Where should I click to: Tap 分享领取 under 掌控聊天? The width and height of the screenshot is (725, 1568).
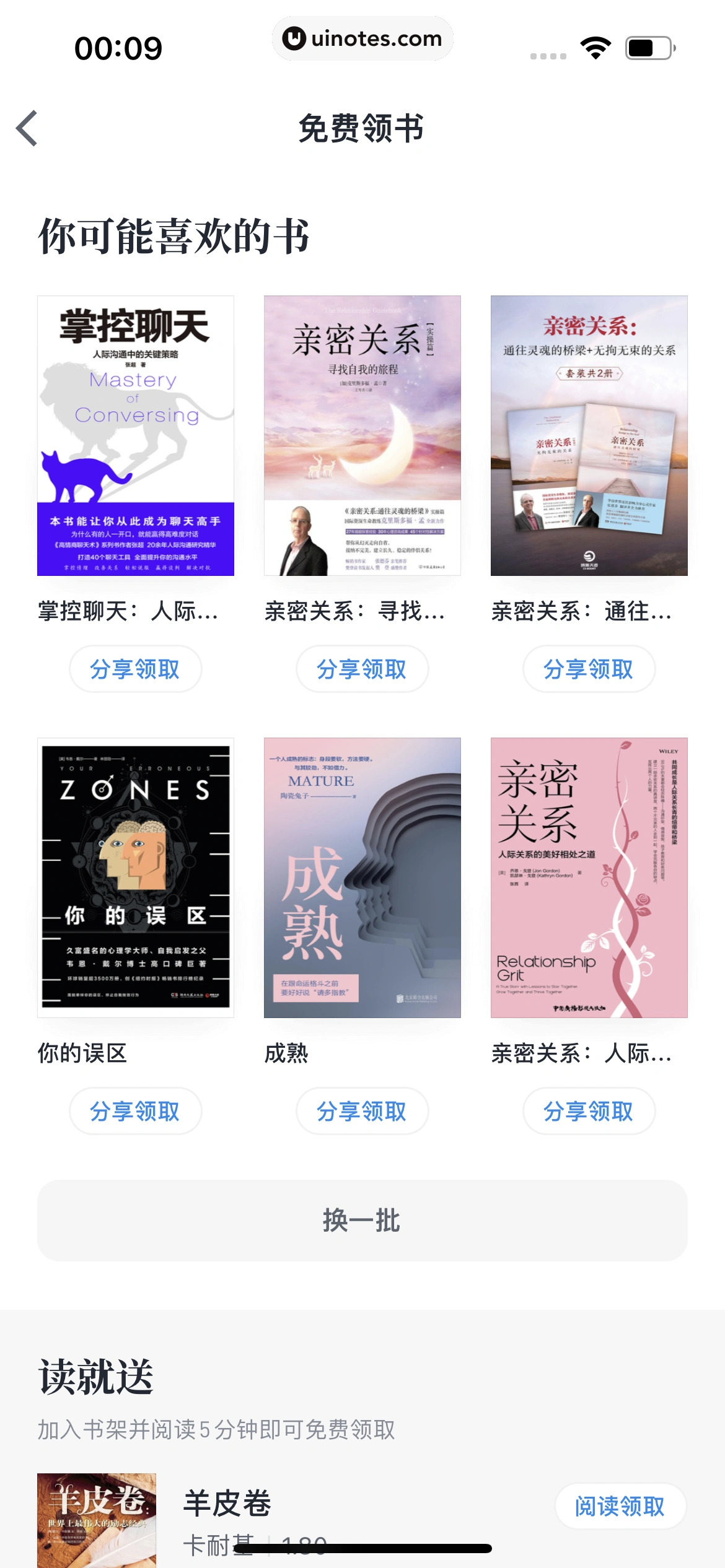click(x=135, y=669)
